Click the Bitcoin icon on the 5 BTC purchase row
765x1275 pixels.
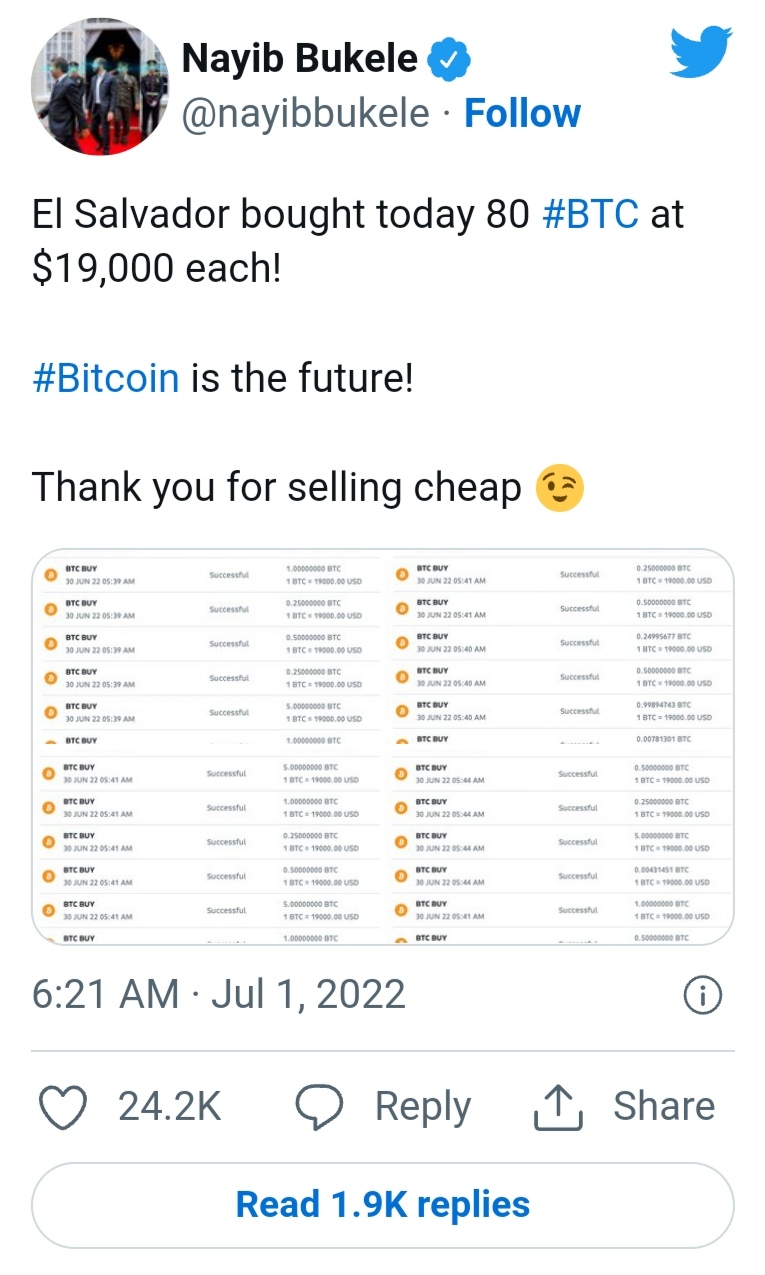coord(52,712)
